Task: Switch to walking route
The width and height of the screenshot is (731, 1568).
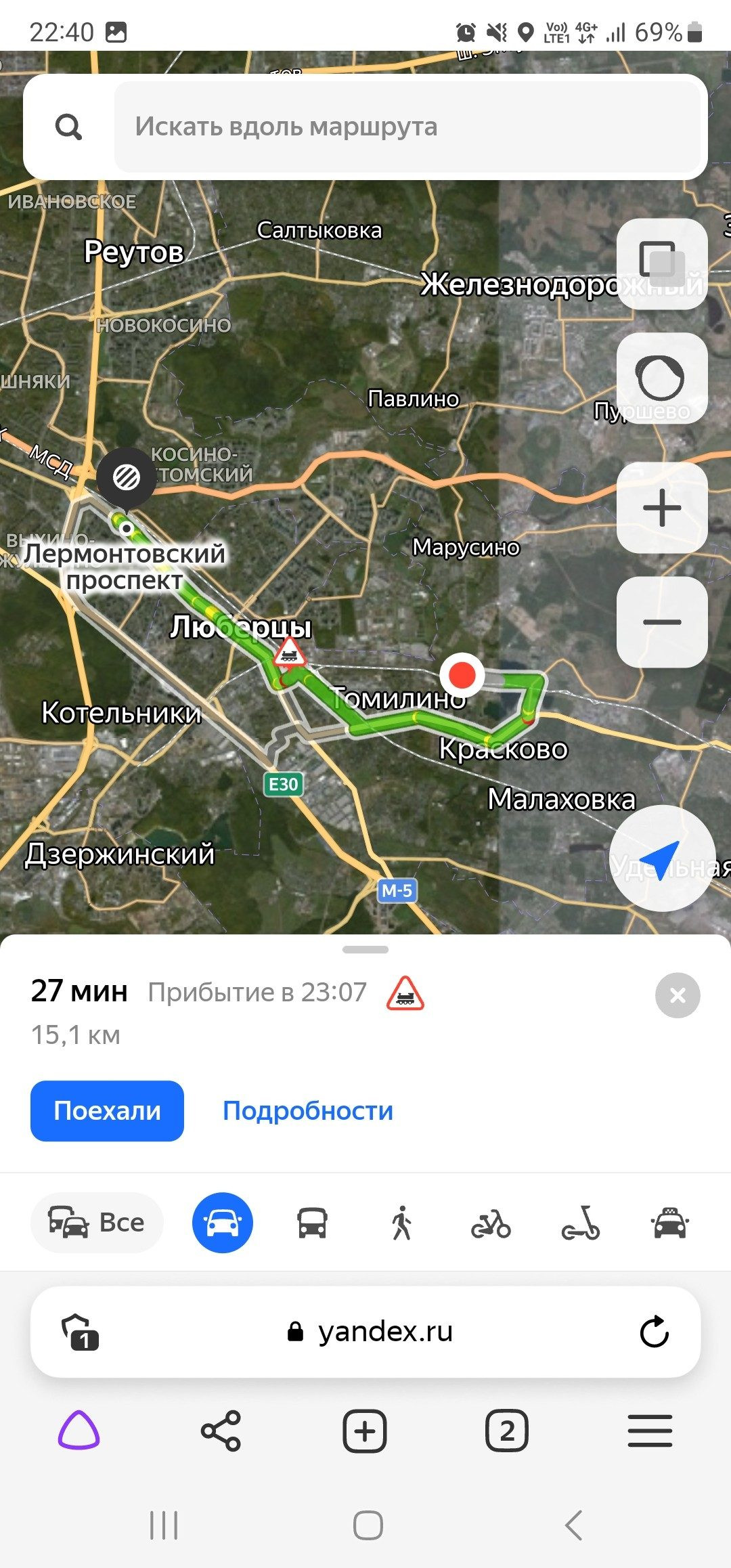Action: (401, 1223)
